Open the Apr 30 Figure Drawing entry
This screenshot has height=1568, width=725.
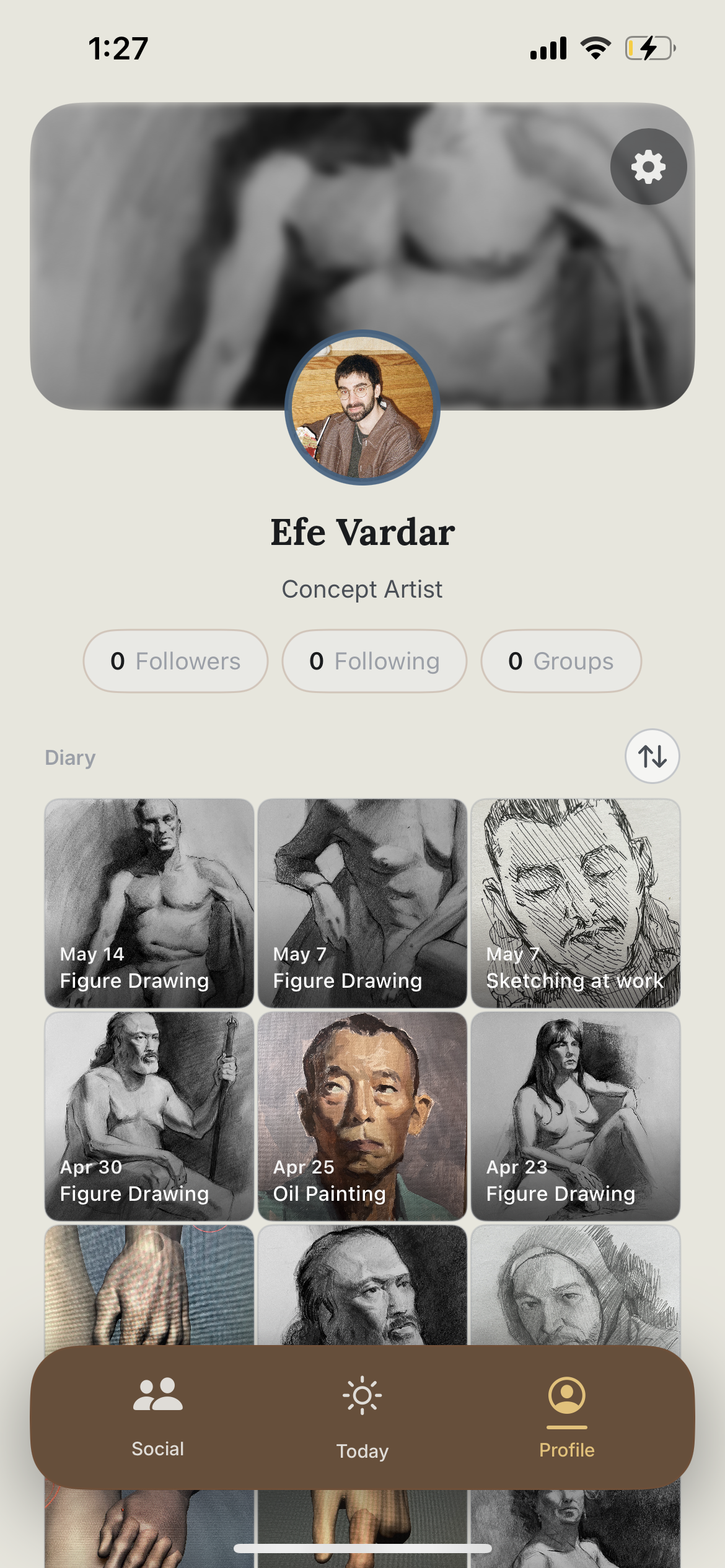pos(149,1116)
